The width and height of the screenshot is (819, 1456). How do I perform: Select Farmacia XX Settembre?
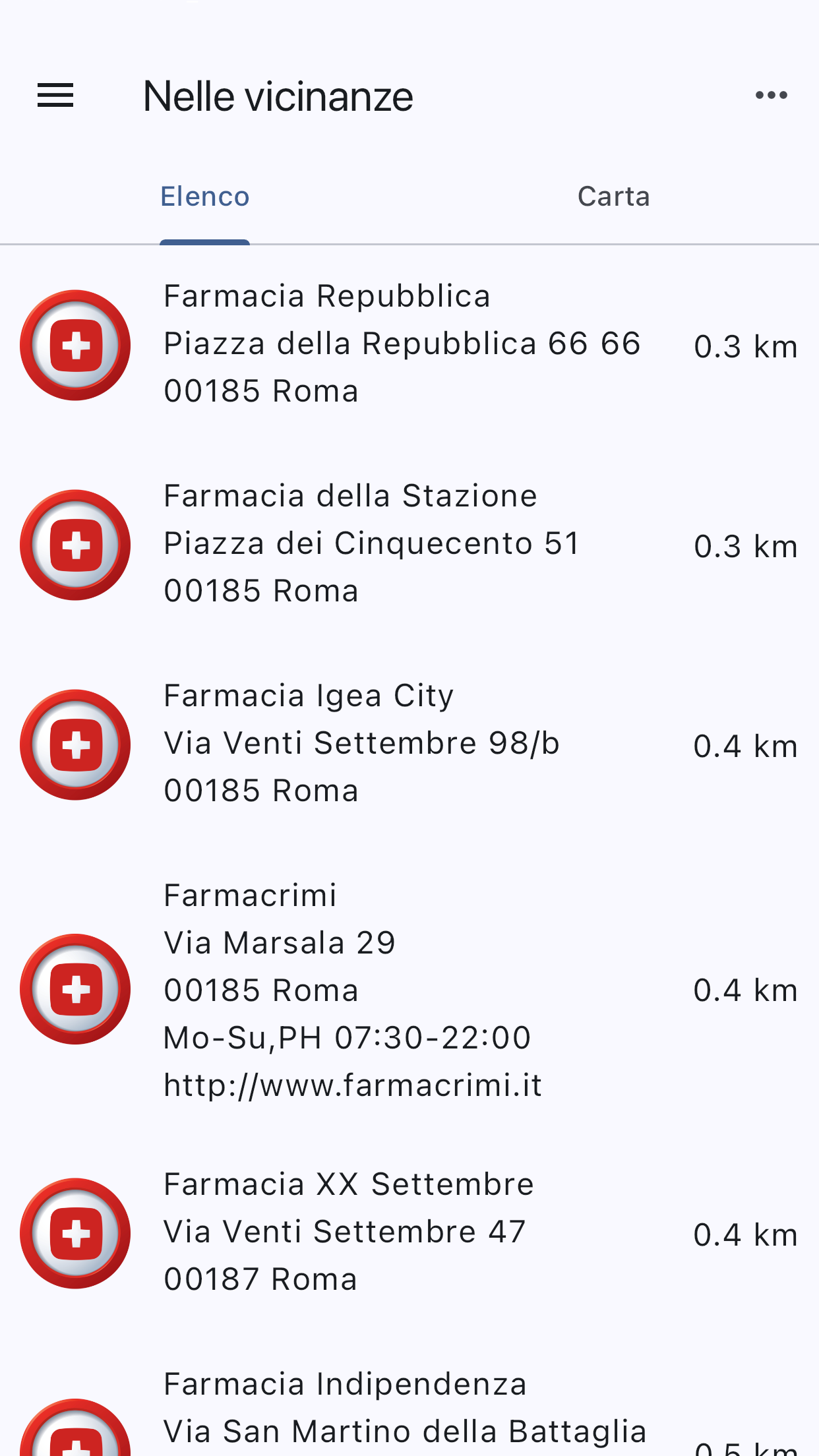point(409,1232)
